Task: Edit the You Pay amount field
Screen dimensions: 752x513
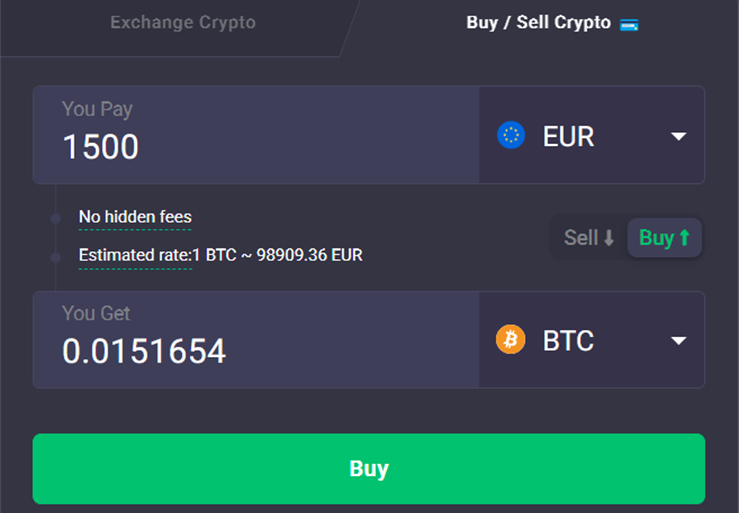Action: point(255,146)
